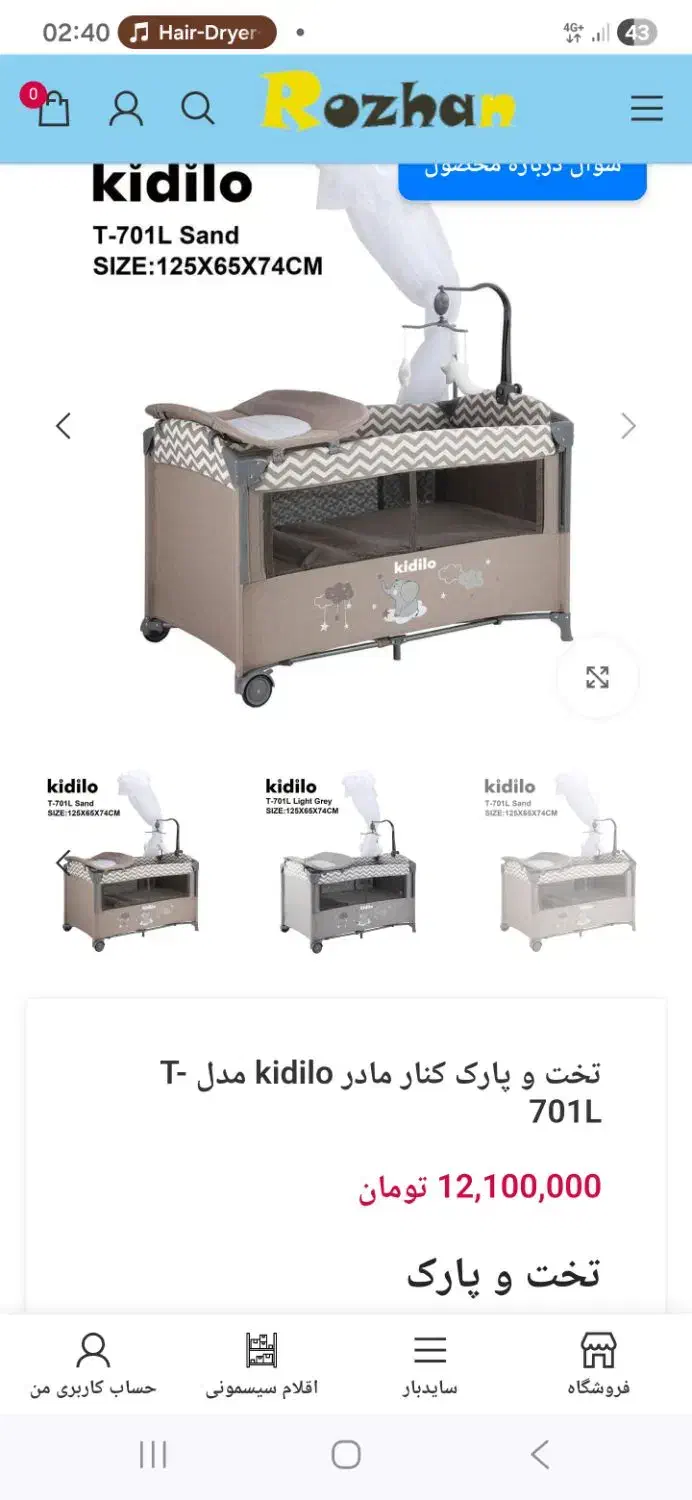Open the search magnifier
Viewport: 692px width, 1500px height.
197,108
